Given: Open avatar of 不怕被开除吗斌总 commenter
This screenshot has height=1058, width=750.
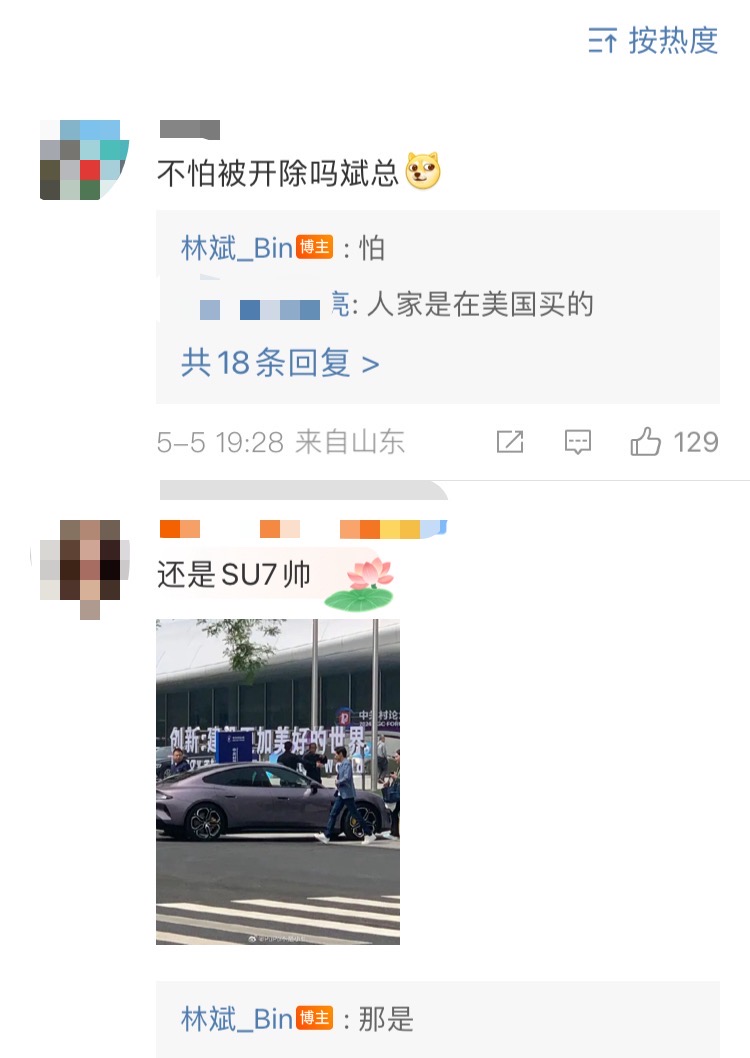Looking at the screenshot, I should point(84,160).
